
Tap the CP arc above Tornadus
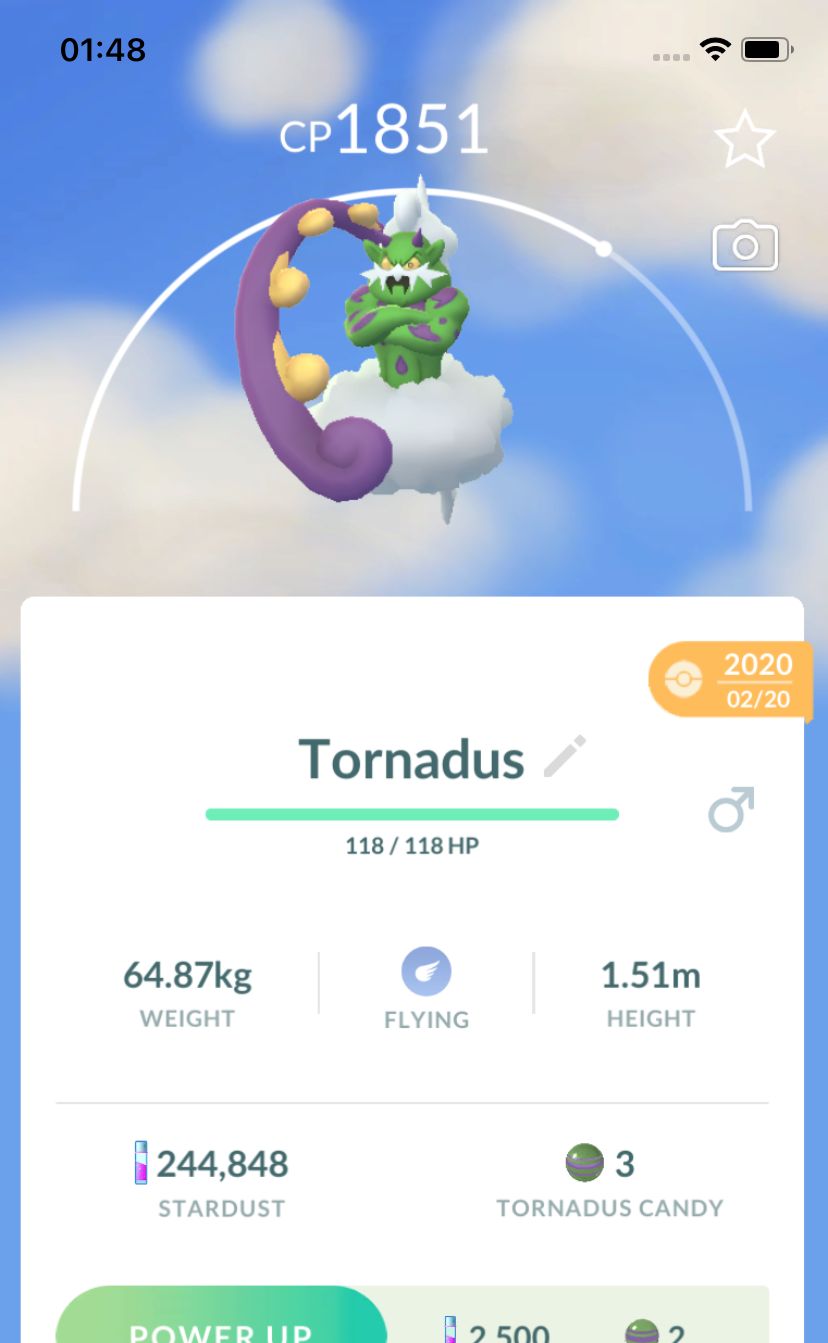[411, 190]
